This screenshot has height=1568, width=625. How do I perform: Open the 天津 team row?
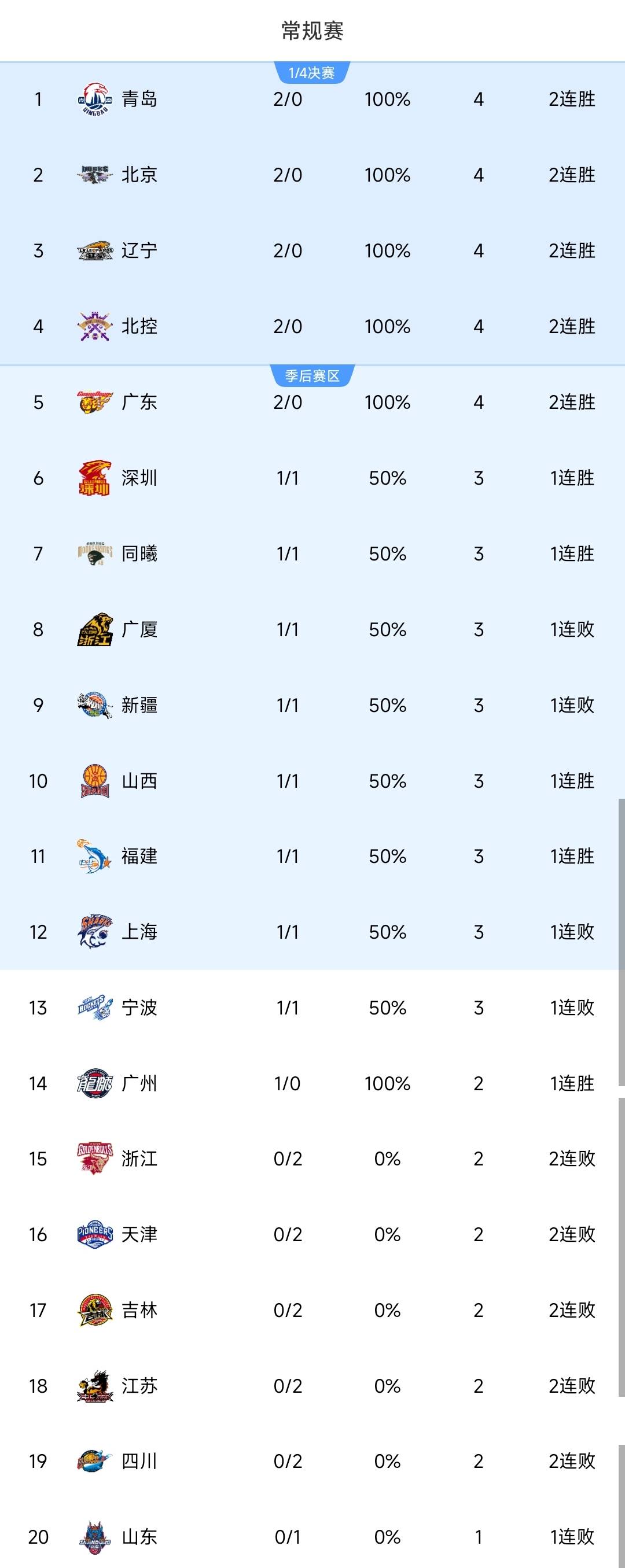[x=139, y=1234]
